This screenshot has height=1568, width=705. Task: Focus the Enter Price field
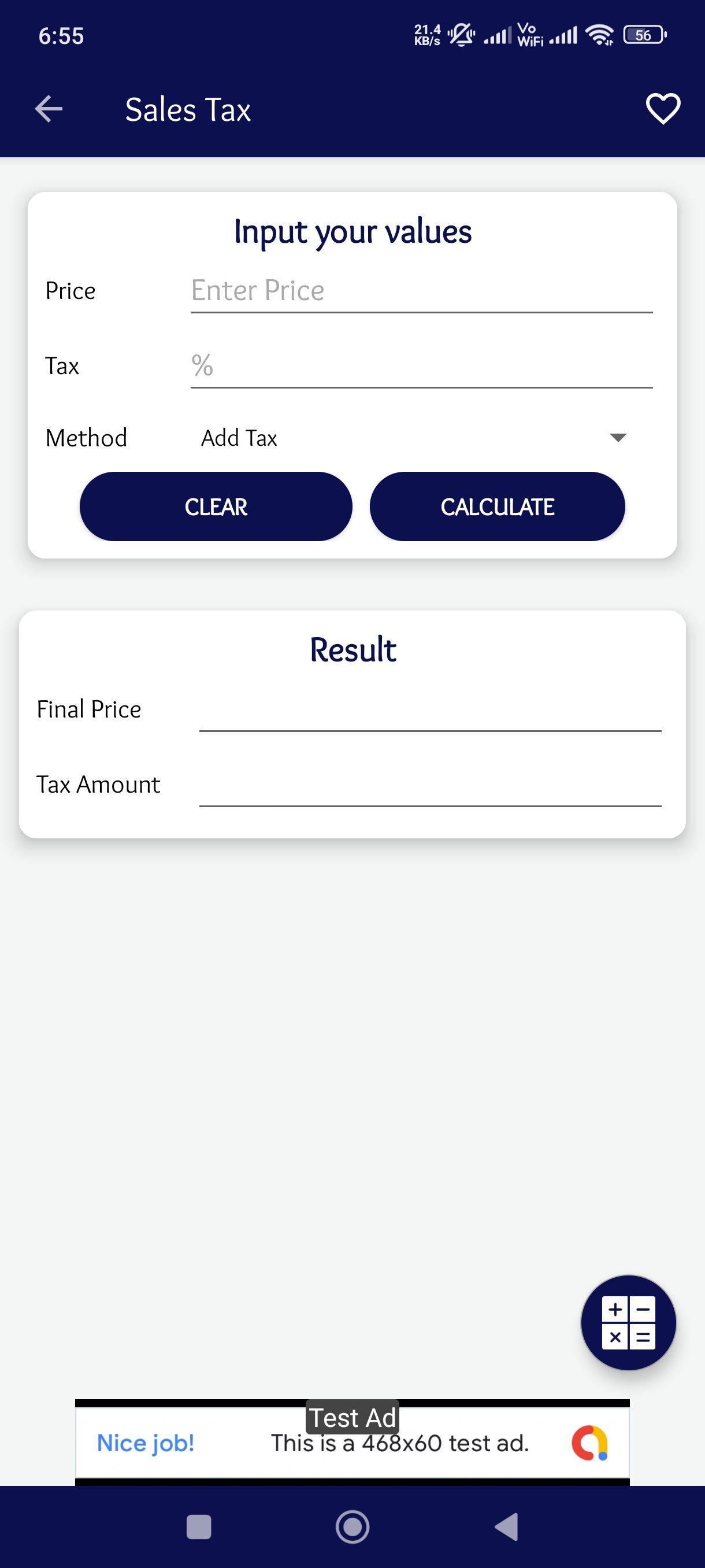[421, 291]
